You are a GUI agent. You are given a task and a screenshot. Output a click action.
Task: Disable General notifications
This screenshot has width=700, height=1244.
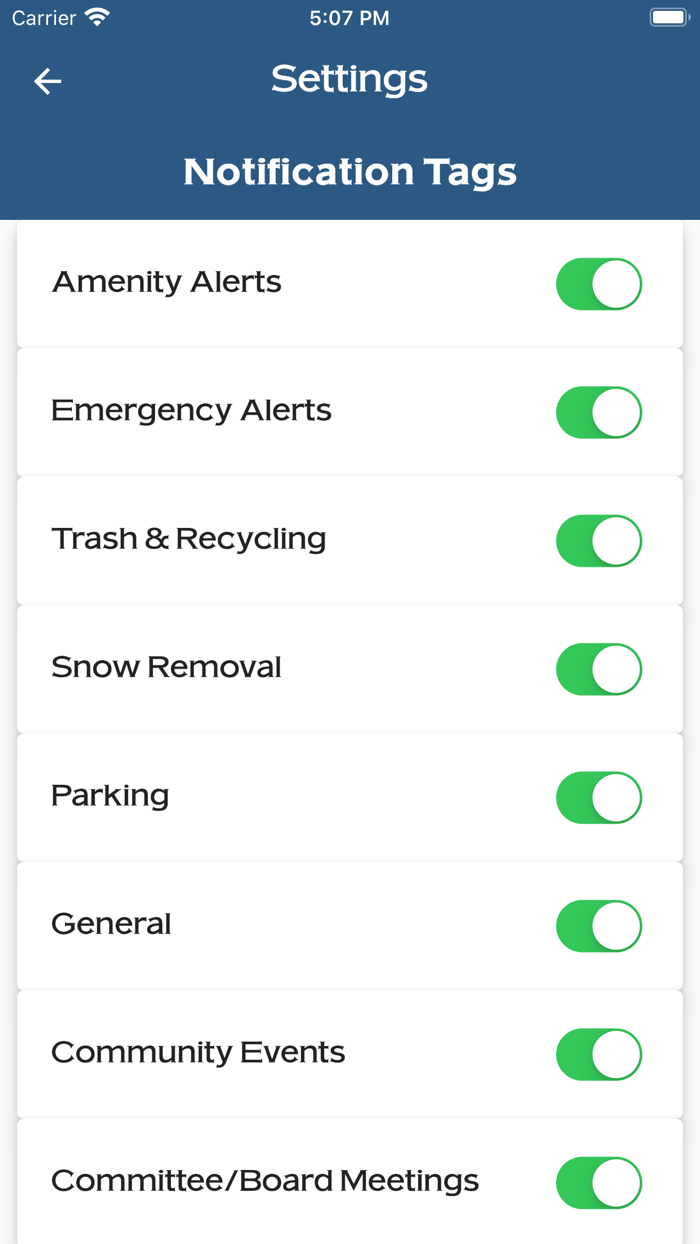[599, 926]
